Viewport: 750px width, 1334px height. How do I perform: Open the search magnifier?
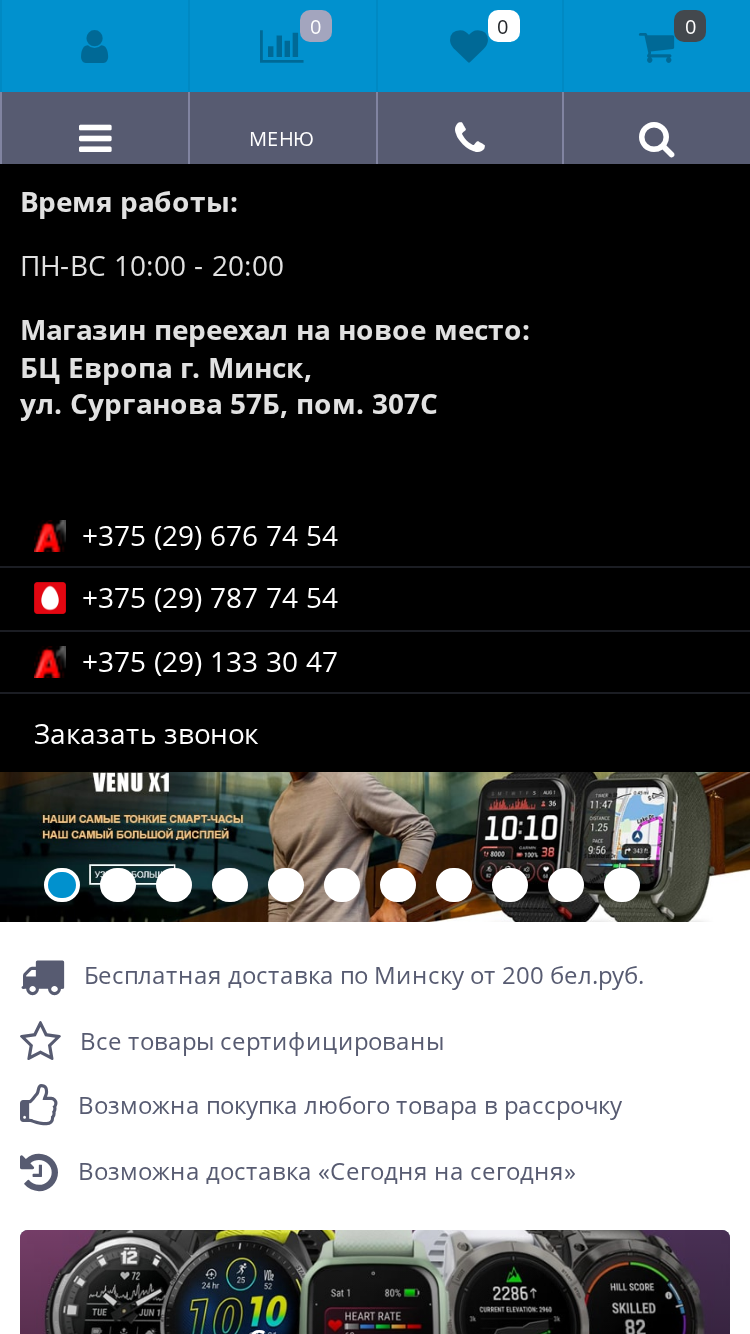tap(657, 139)
